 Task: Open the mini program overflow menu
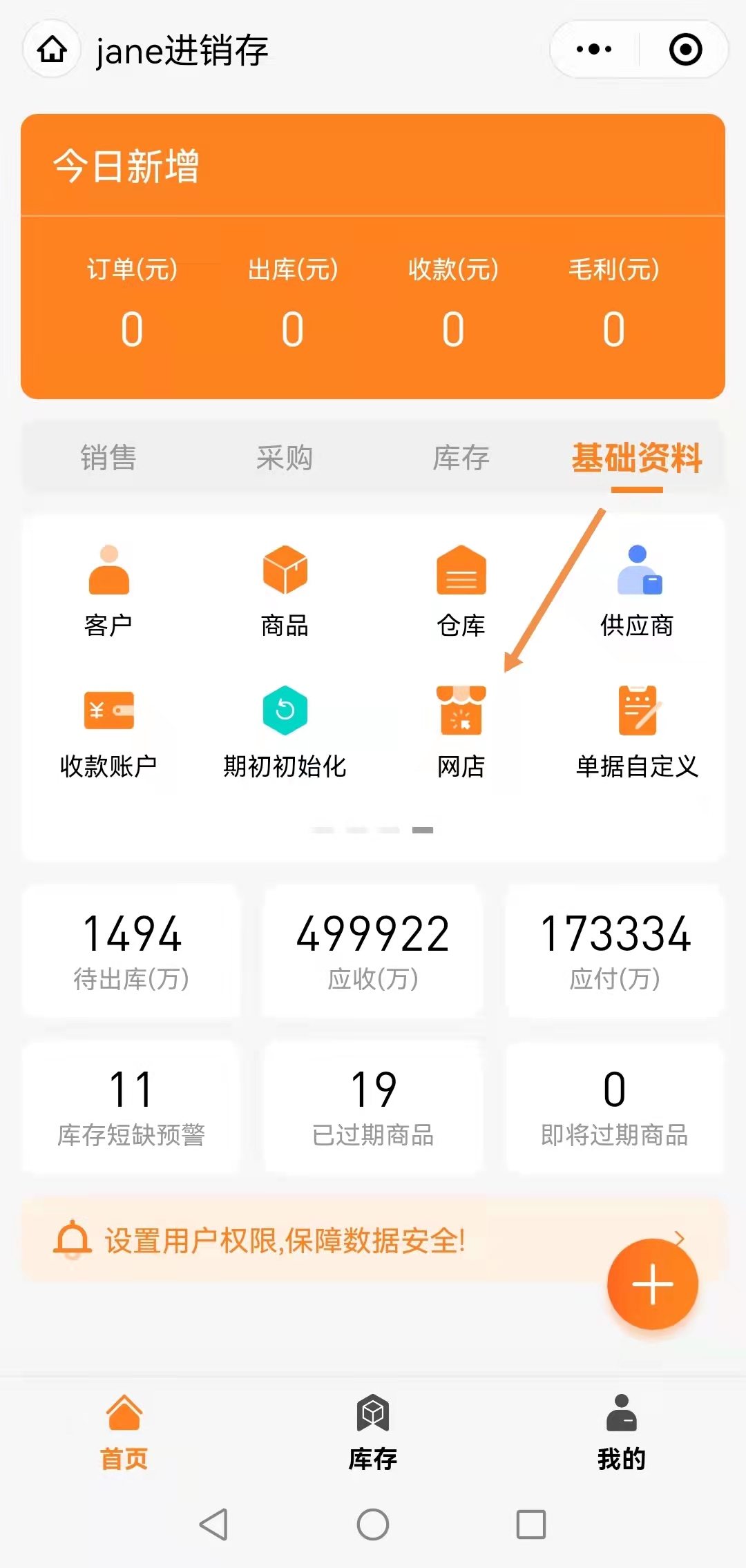pos(594,50)
